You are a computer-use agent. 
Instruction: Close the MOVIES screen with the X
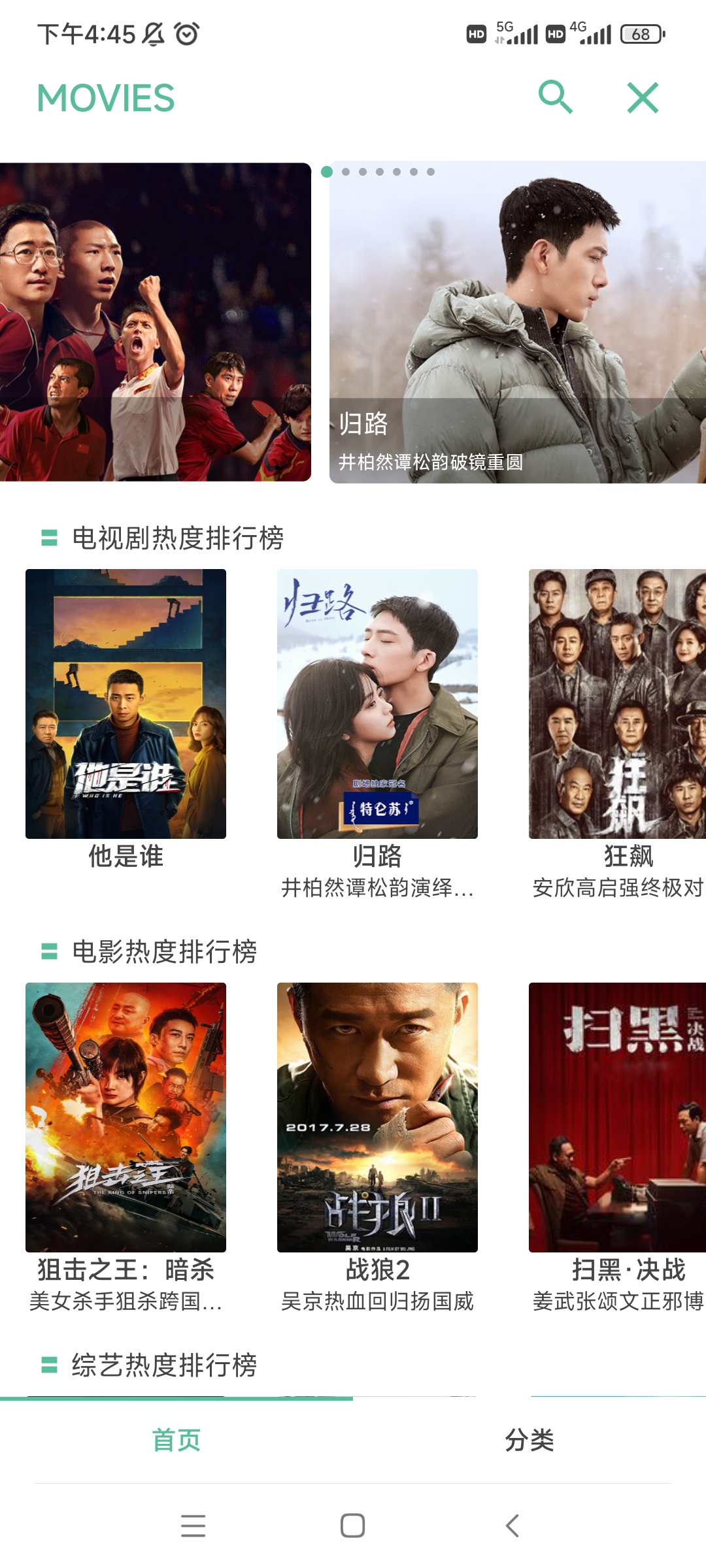[643, 98]
